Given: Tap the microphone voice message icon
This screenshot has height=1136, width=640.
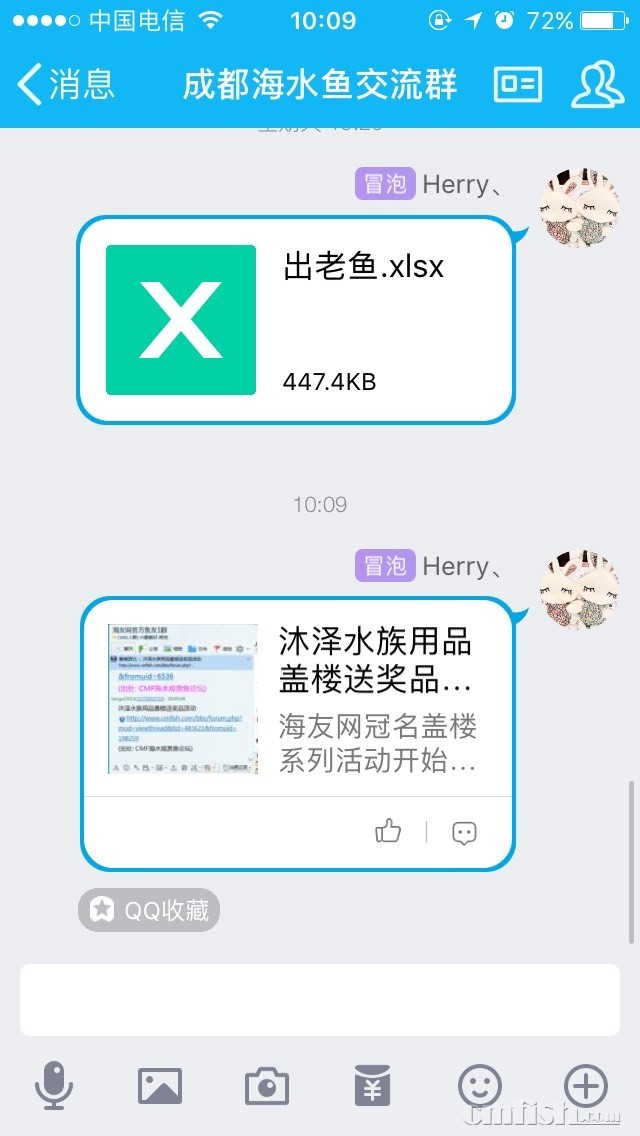Looking at the screenshot, I should coord(54,1085).
